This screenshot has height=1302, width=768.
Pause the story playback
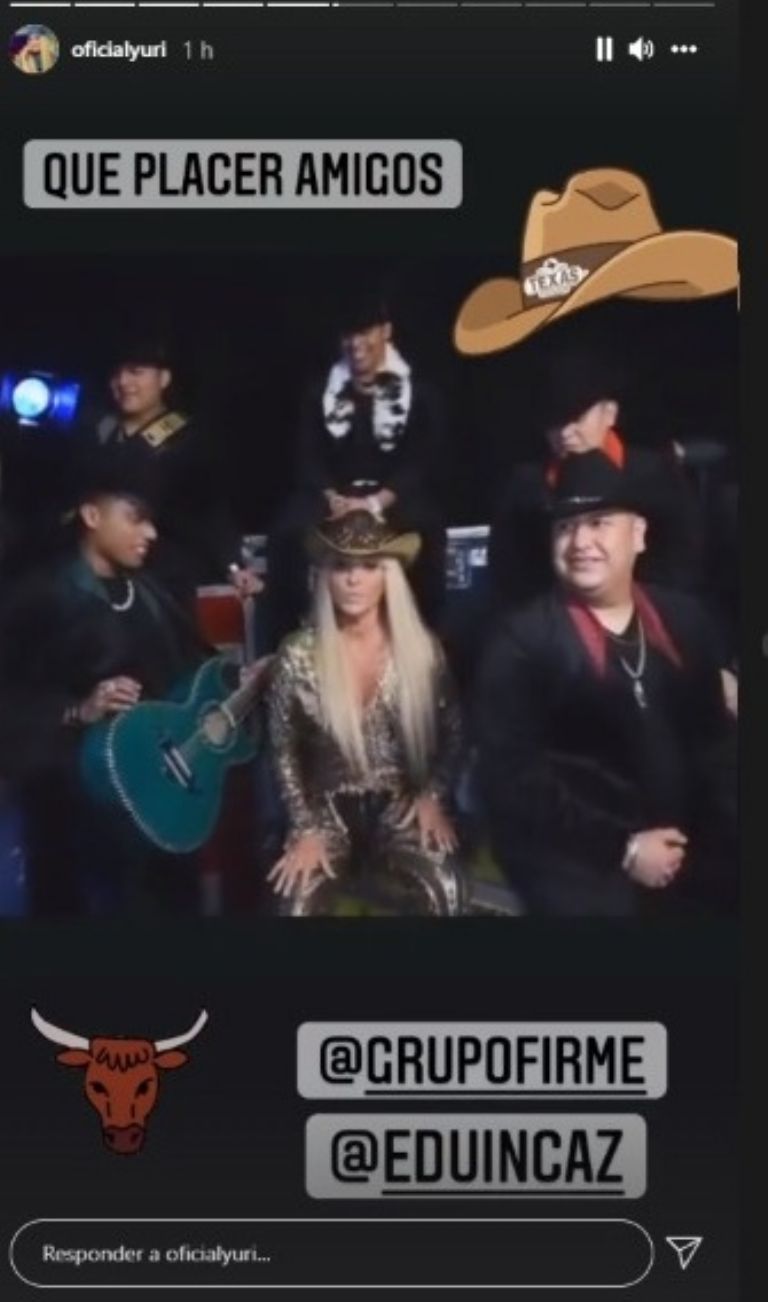point(604,49)
